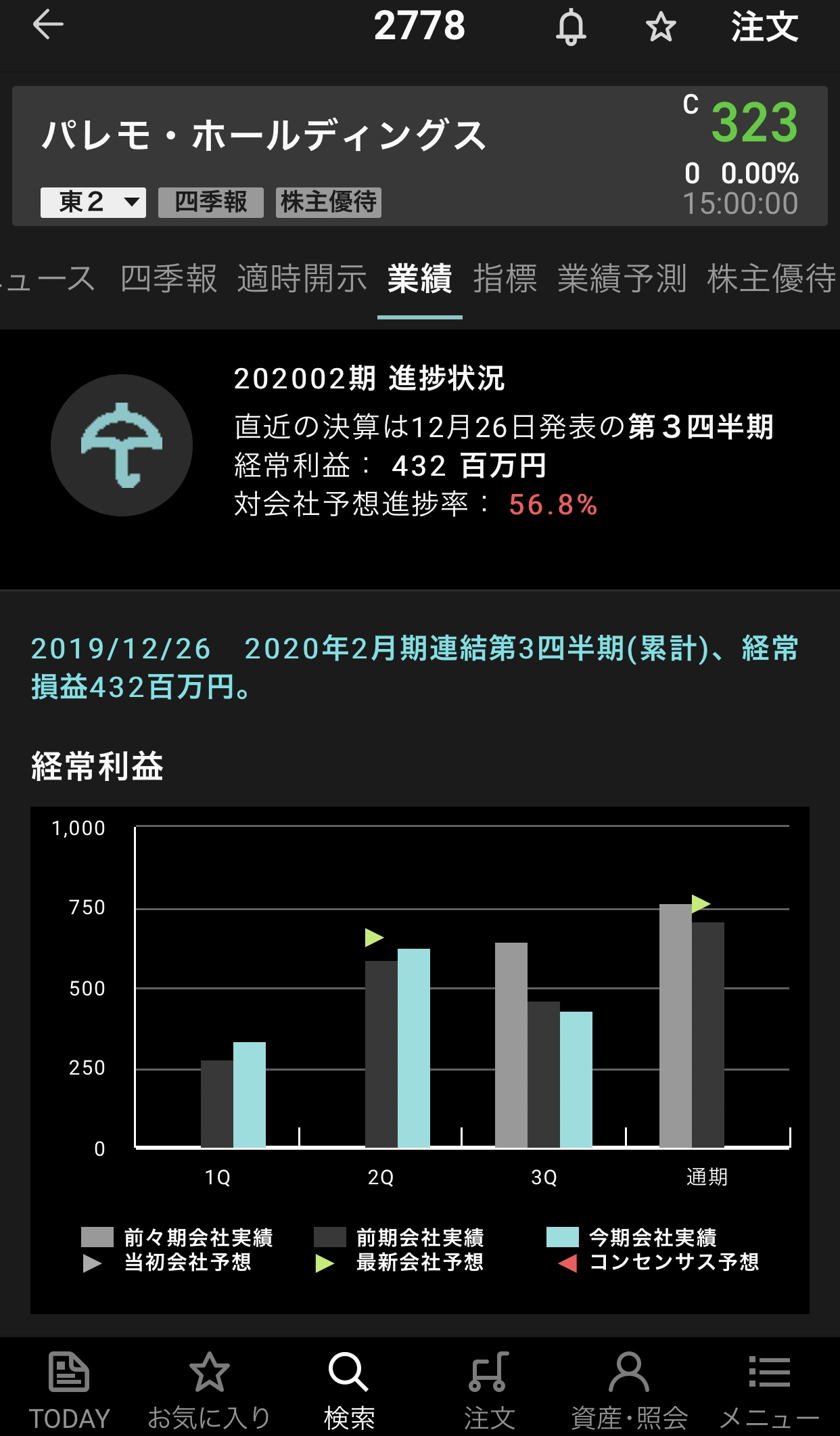
Task: Open the 東2 market dropdown
Action: (93, 202)
